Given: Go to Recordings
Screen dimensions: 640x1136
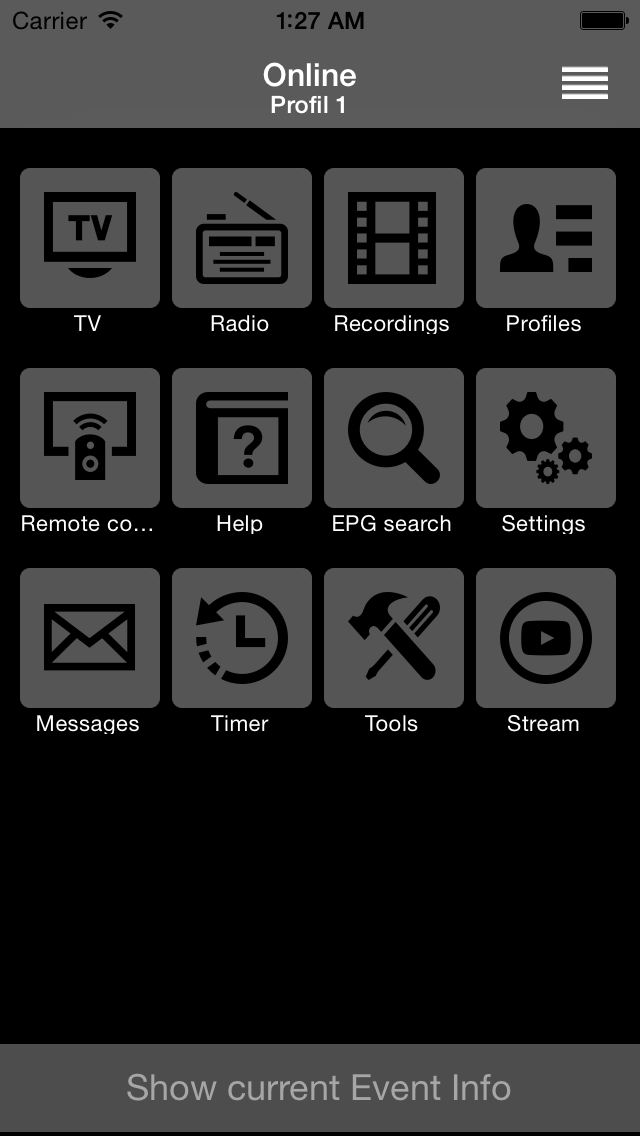Looking at the screenshot, I should pyautogui.click(x=394, y=238).
